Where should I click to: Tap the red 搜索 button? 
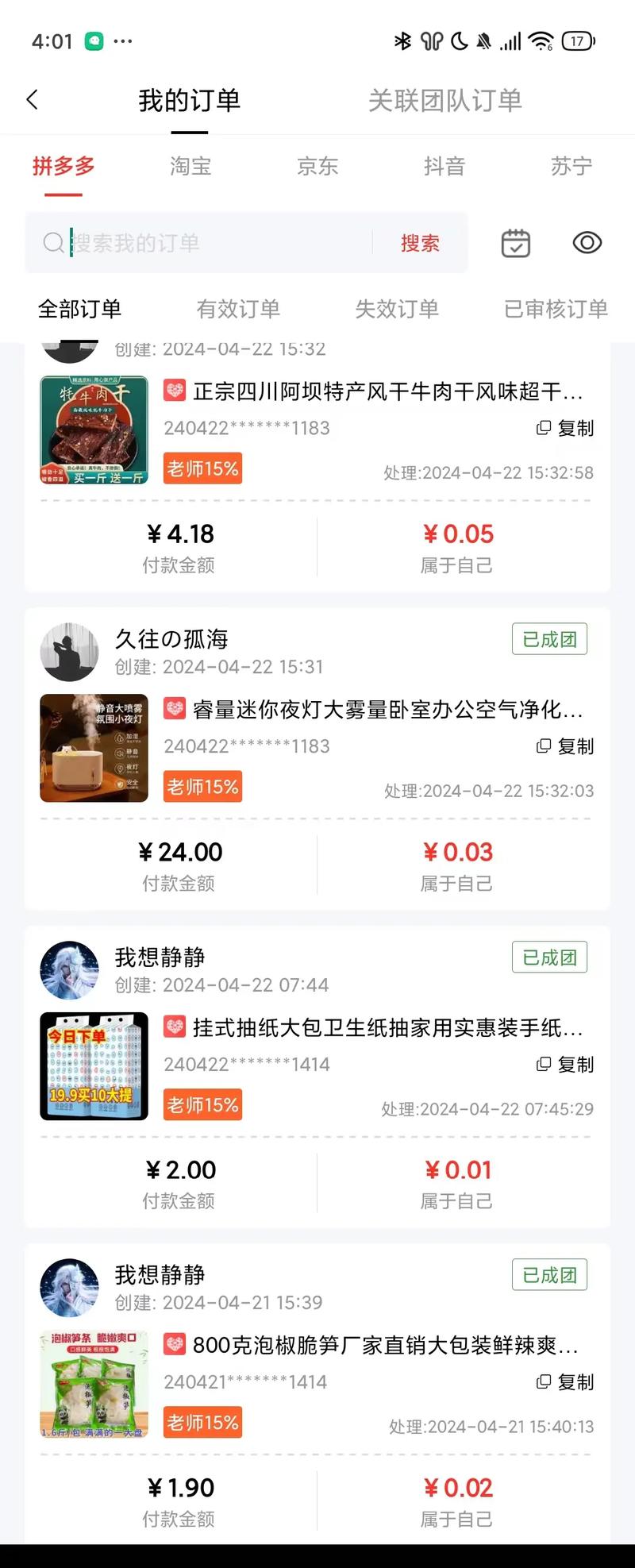[420, 243]
